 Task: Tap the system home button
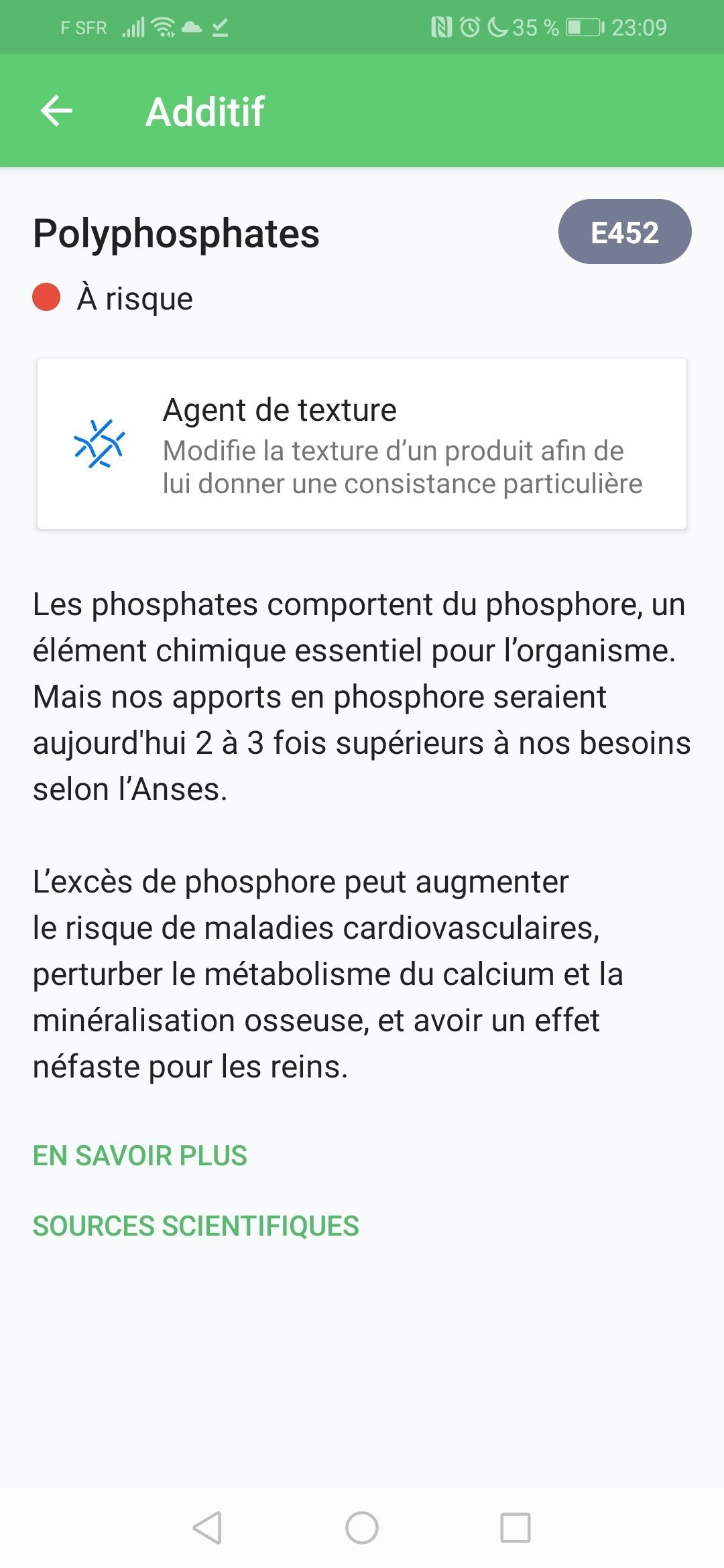pyautogui.click(x=362, y=1528)
